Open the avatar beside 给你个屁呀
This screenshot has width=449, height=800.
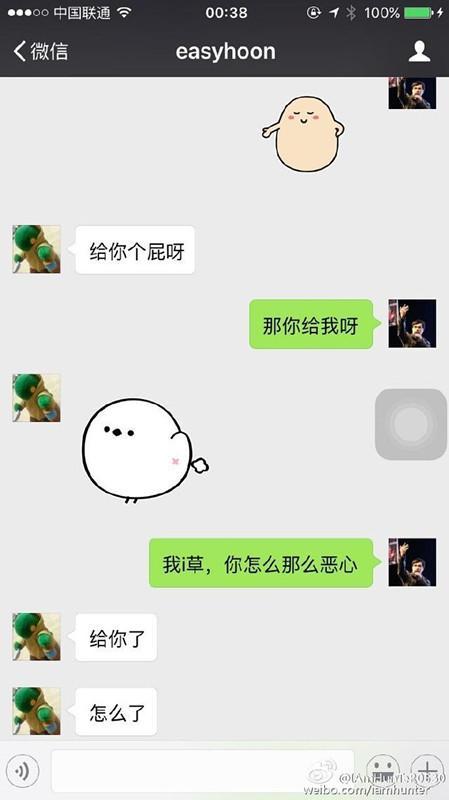(37, 249)
